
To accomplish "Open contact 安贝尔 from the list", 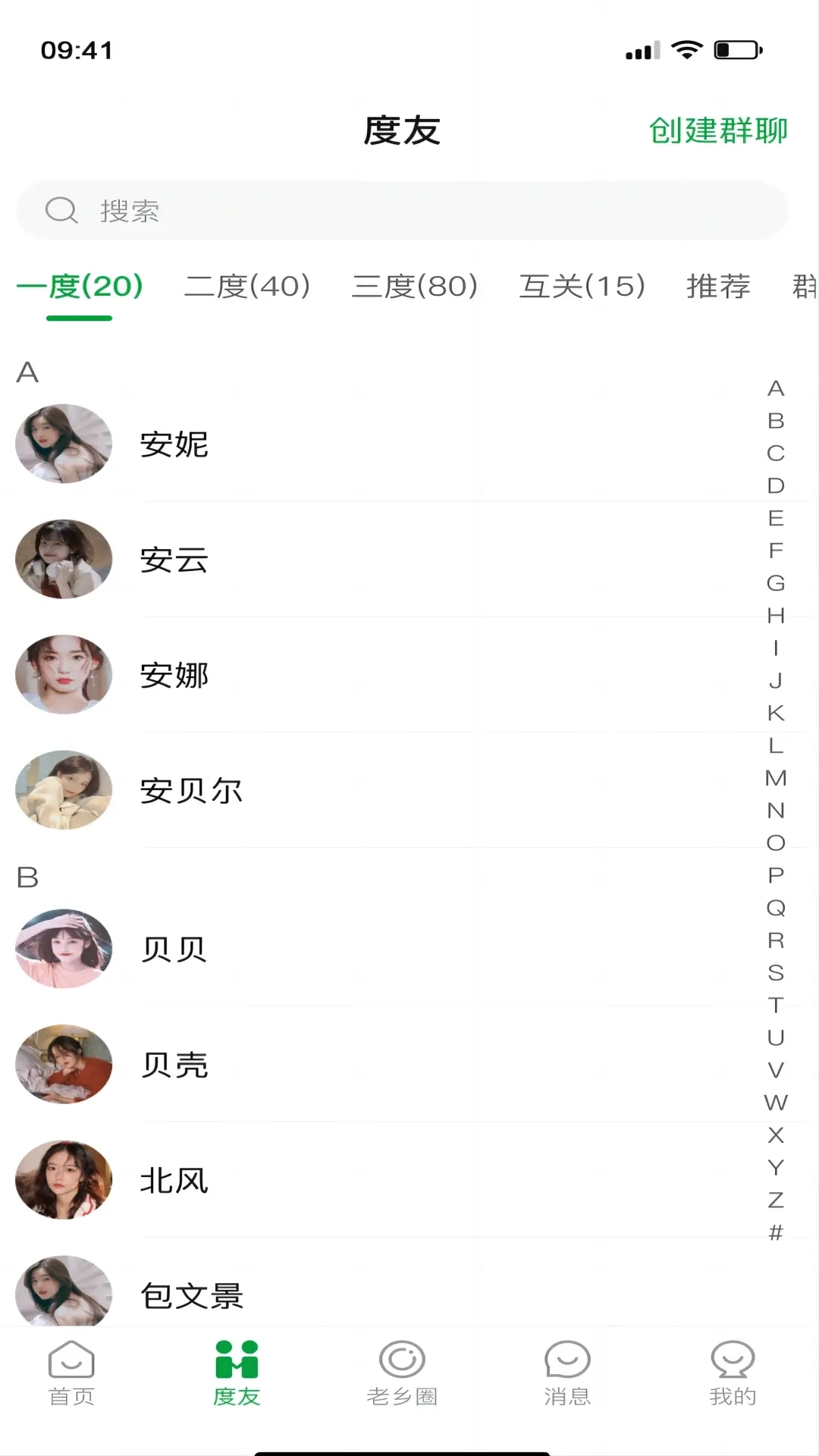I will click(x=191, y=791).
